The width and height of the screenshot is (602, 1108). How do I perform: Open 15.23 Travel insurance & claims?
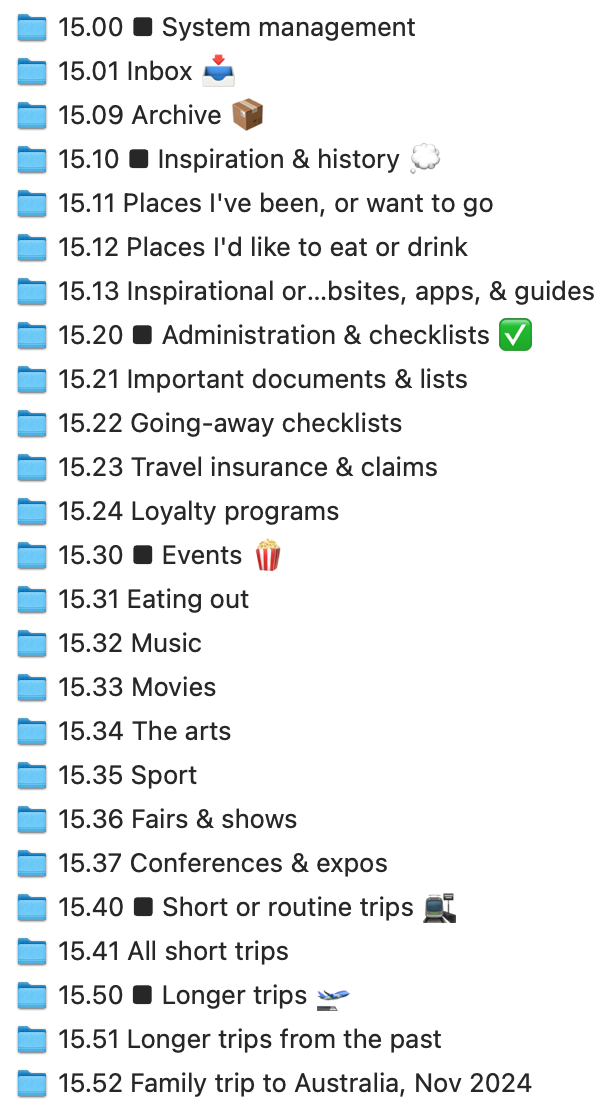click(247, 467)
